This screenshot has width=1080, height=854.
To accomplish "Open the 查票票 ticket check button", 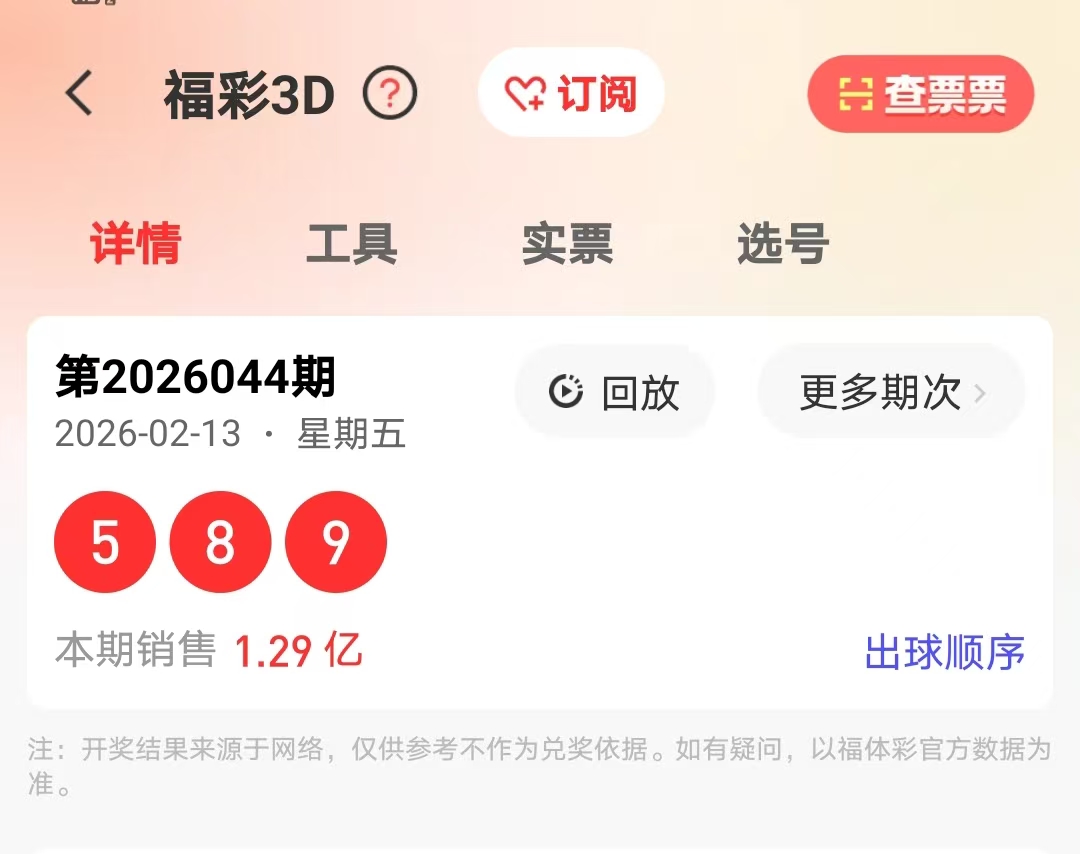I will pos(921,95).
